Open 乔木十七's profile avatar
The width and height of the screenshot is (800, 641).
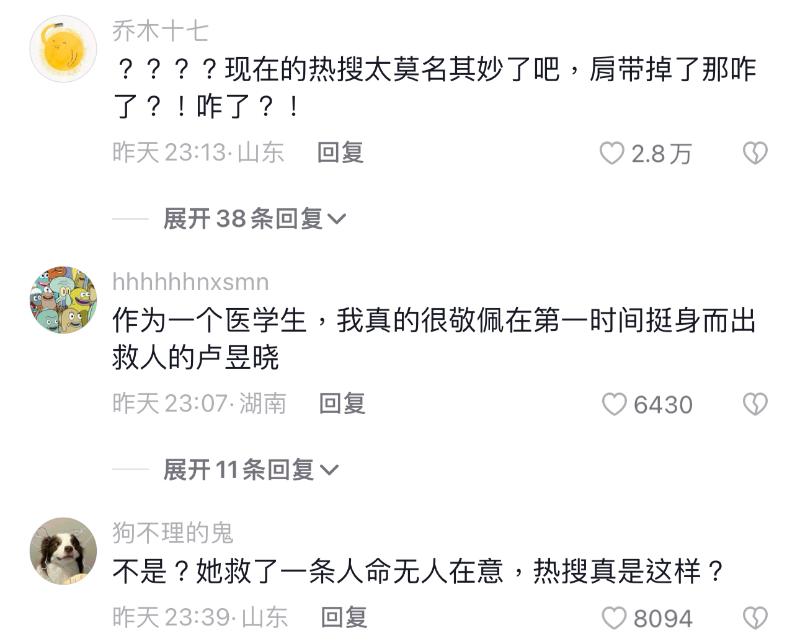coord(63,48)
